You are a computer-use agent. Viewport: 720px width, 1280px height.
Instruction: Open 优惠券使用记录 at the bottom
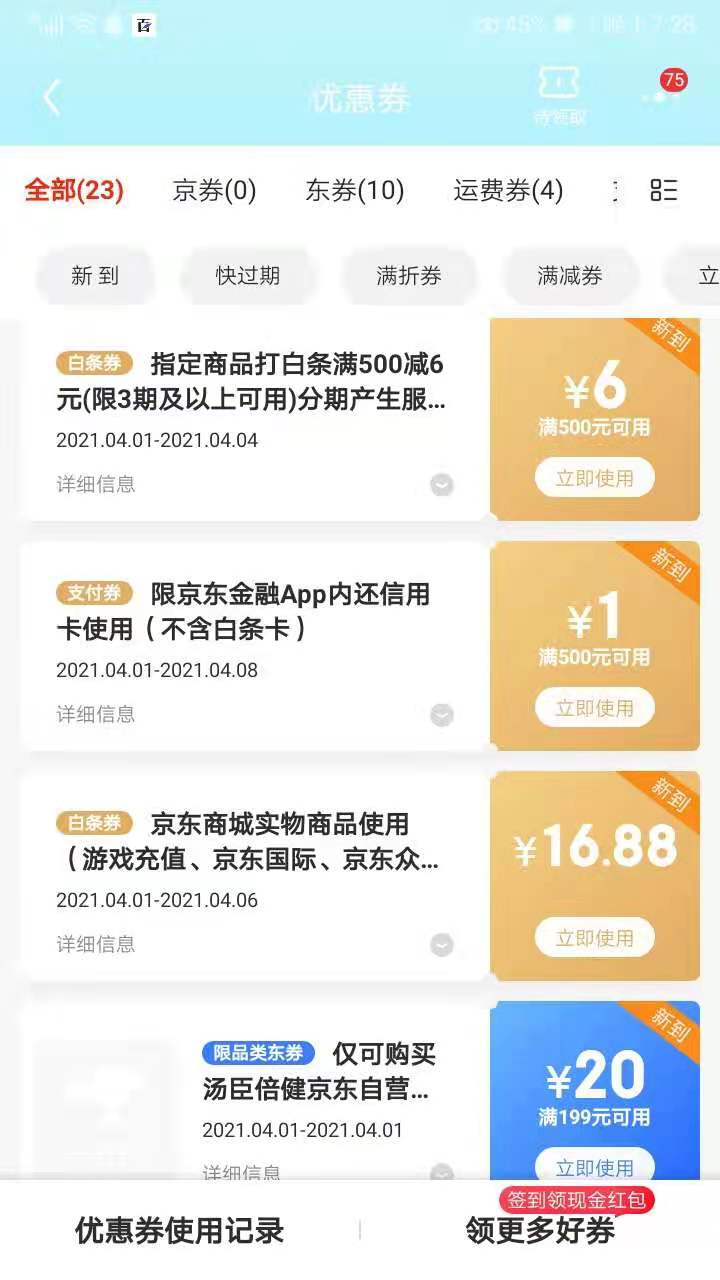pos(180,1231)
